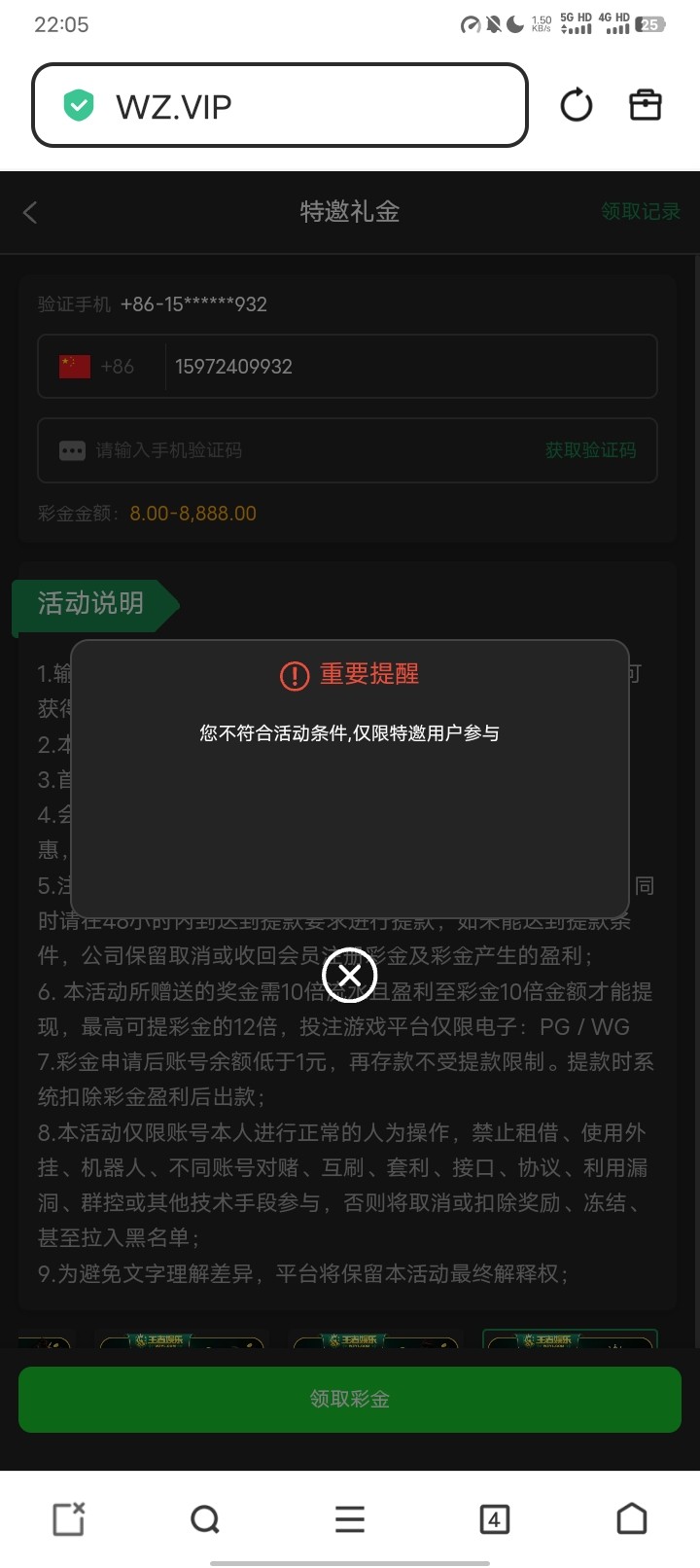Tap the back arrow on 特邀礼金 page

click(30, 212)
